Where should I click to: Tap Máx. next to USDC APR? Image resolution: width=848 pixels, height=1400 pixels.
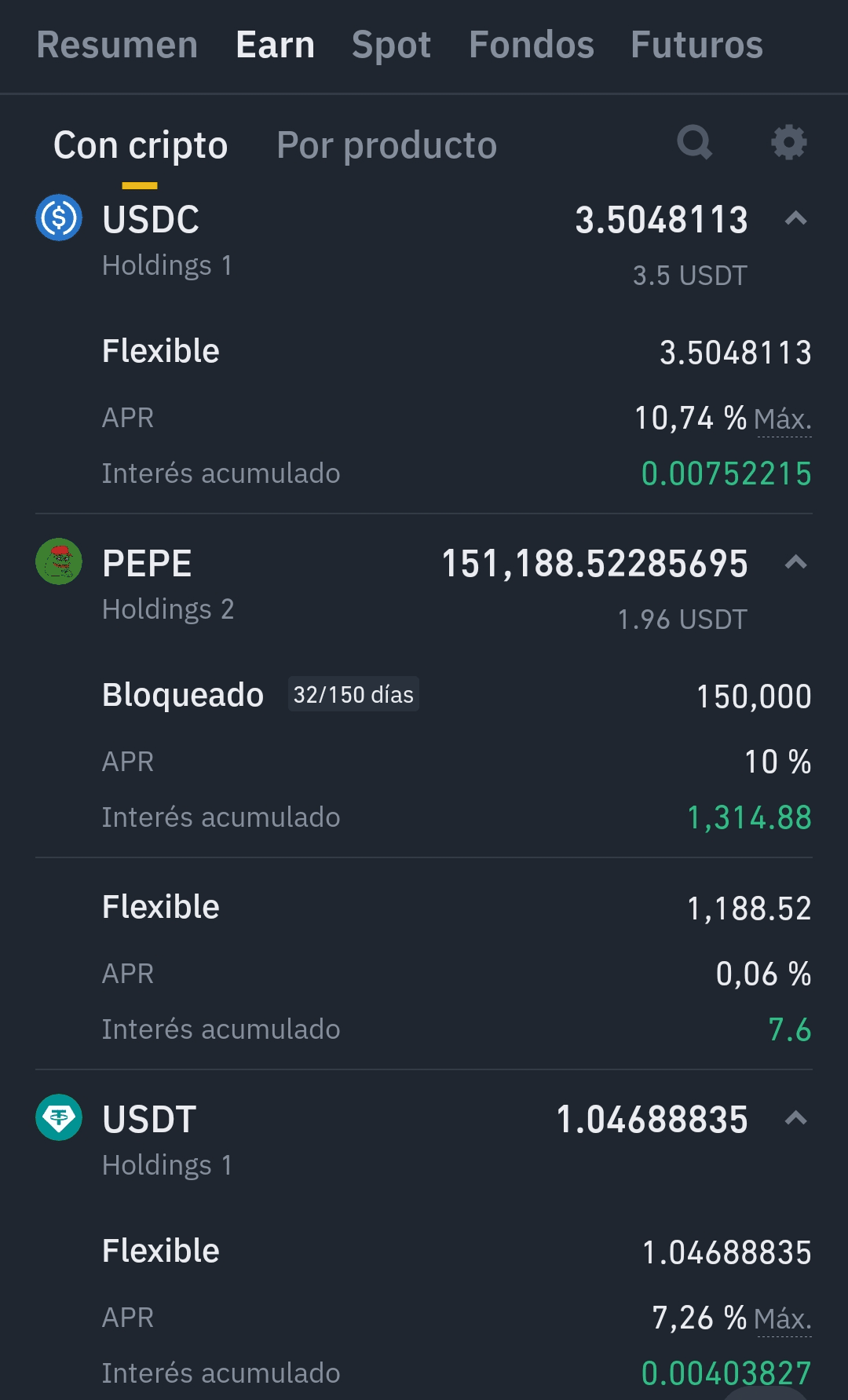click(782, 419)
